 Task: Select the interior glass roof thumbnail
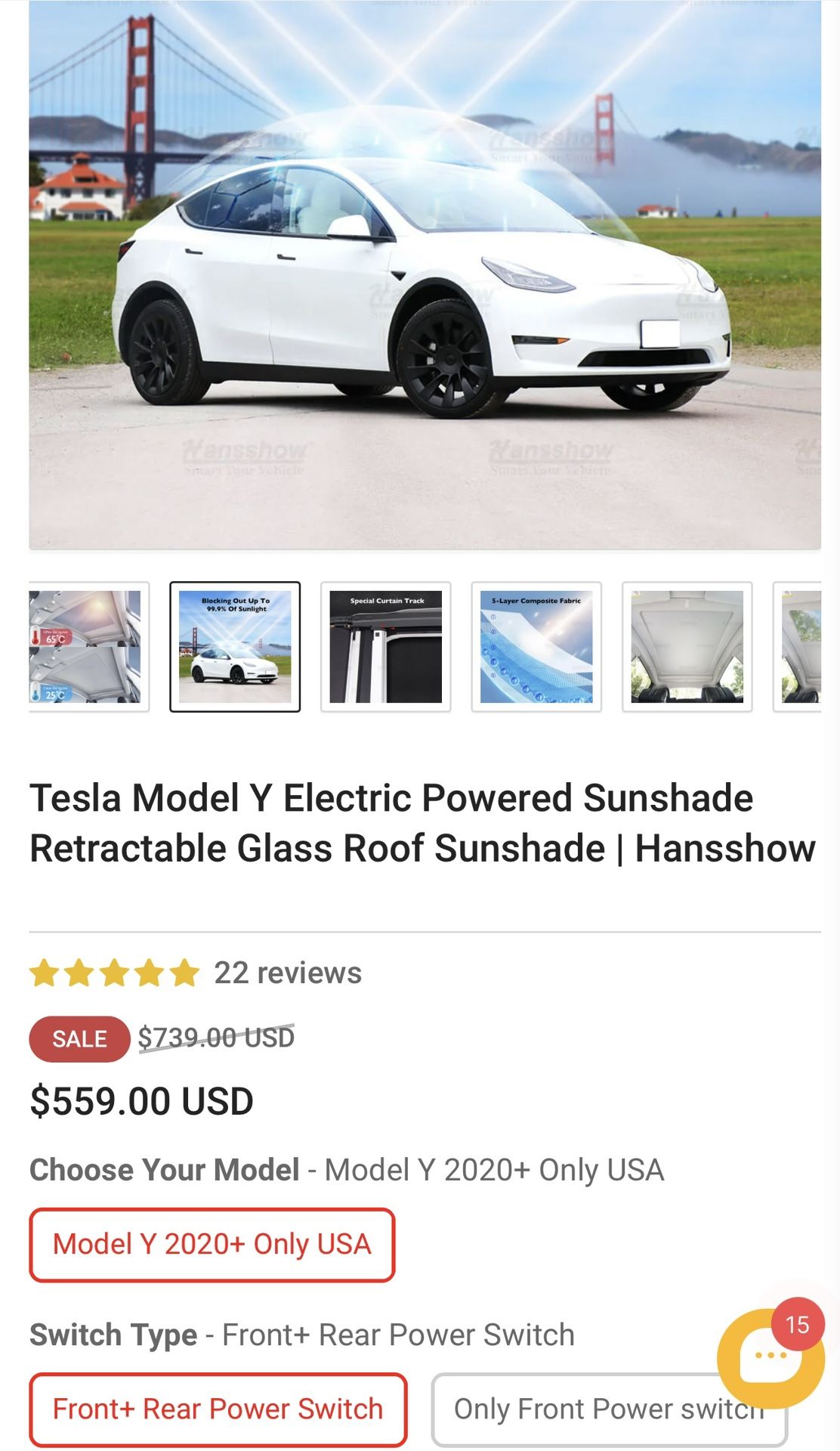689,646
